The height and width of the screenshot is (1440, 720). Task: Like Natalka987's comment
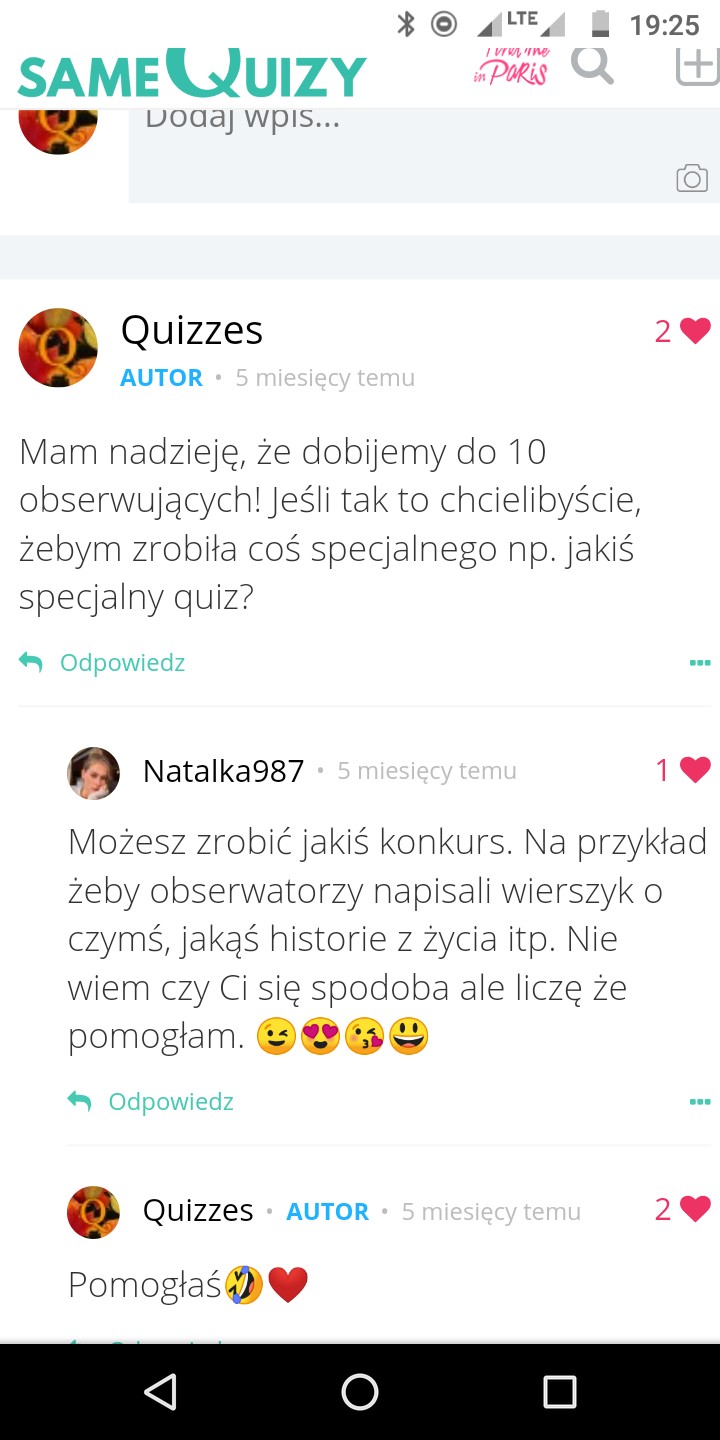coord(694,769)
